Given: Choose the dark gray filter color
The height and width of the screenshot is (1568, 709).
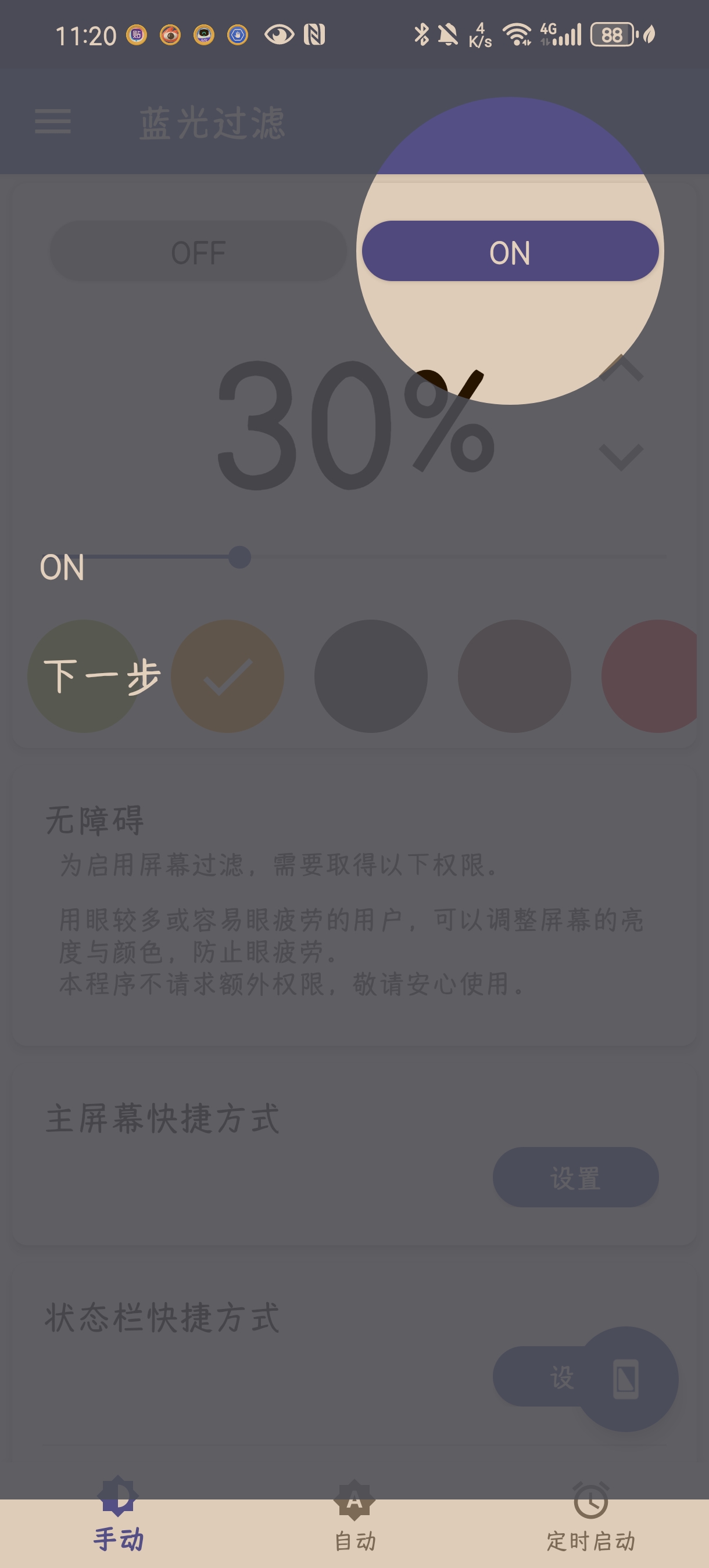Looking at the screenshot, I should point(370,676).
